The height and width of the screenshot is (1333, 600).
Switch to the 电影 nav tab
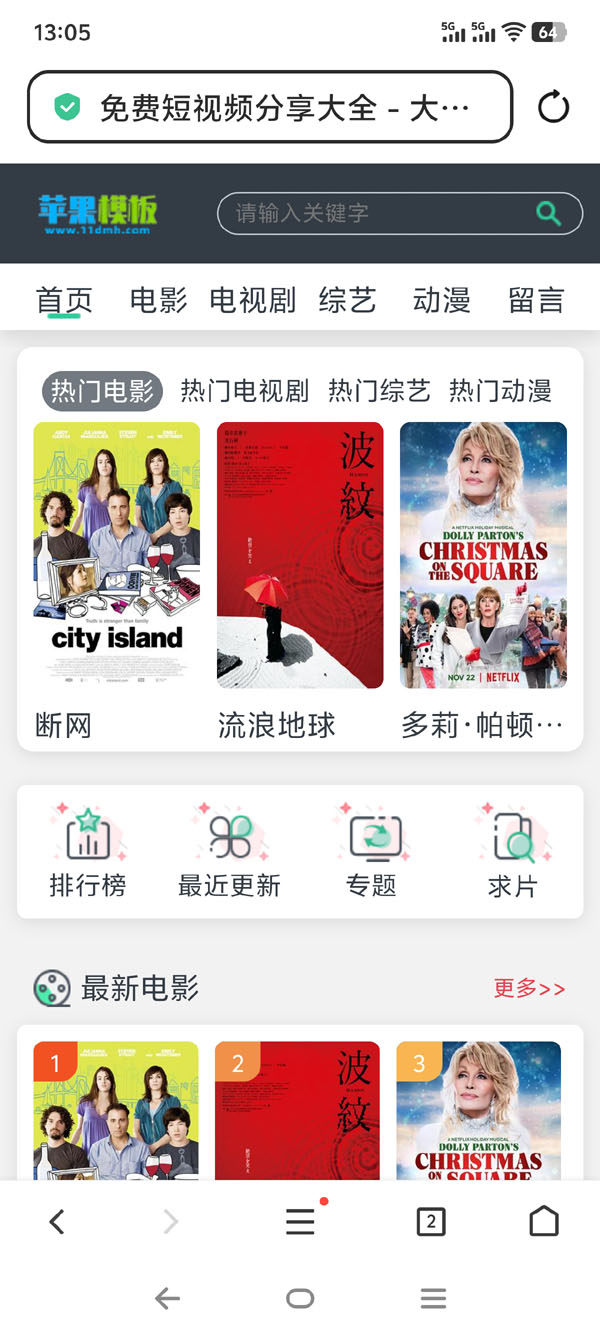[158, 300]
